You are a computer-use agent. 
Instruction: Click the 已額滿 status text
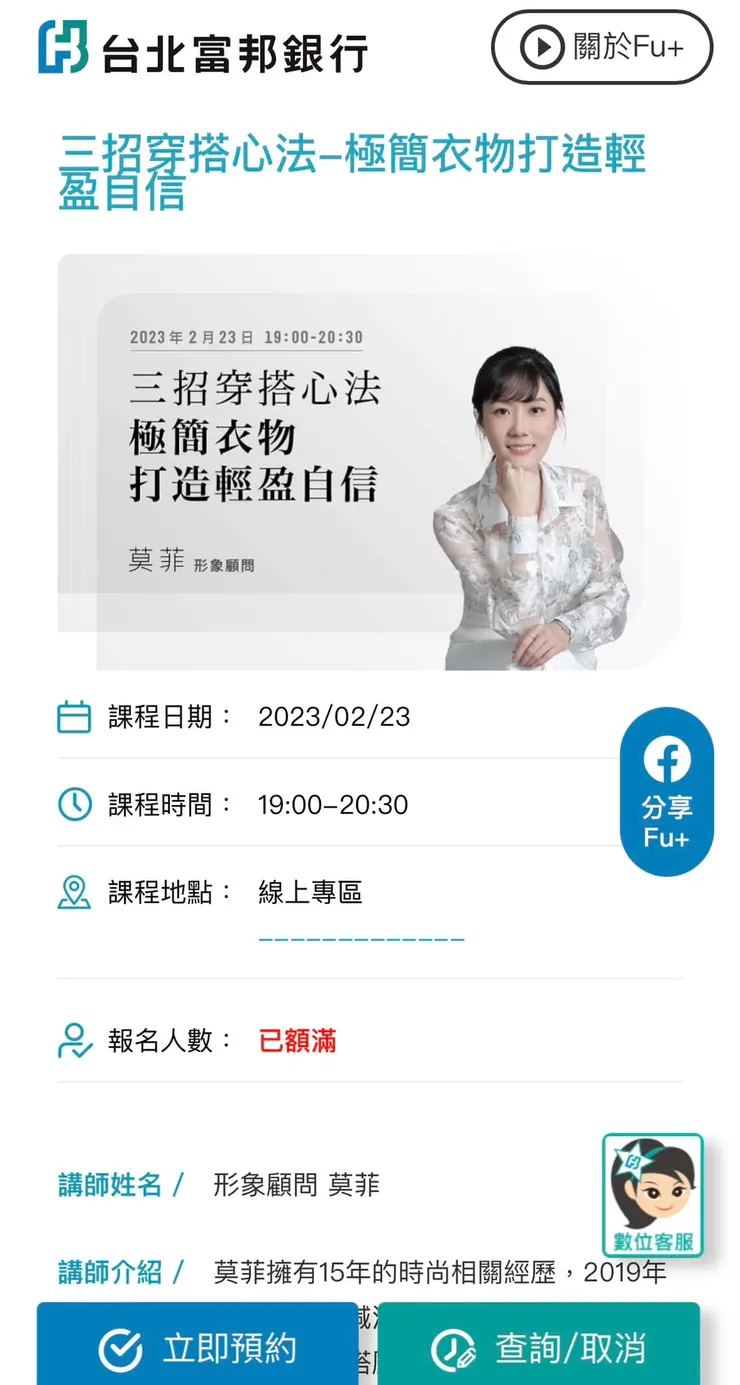297,1040
